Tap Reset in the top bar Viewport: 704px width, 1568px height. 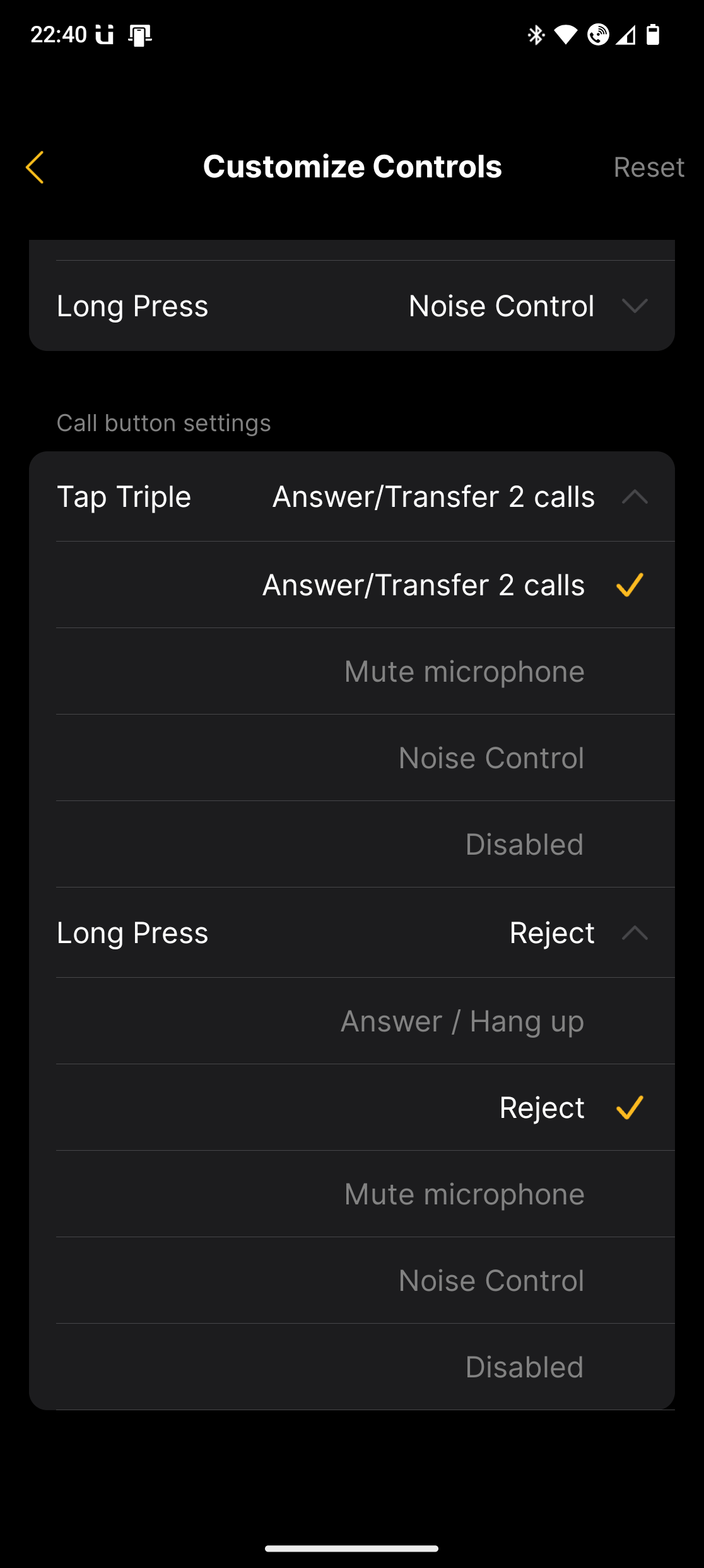[648, 167]
